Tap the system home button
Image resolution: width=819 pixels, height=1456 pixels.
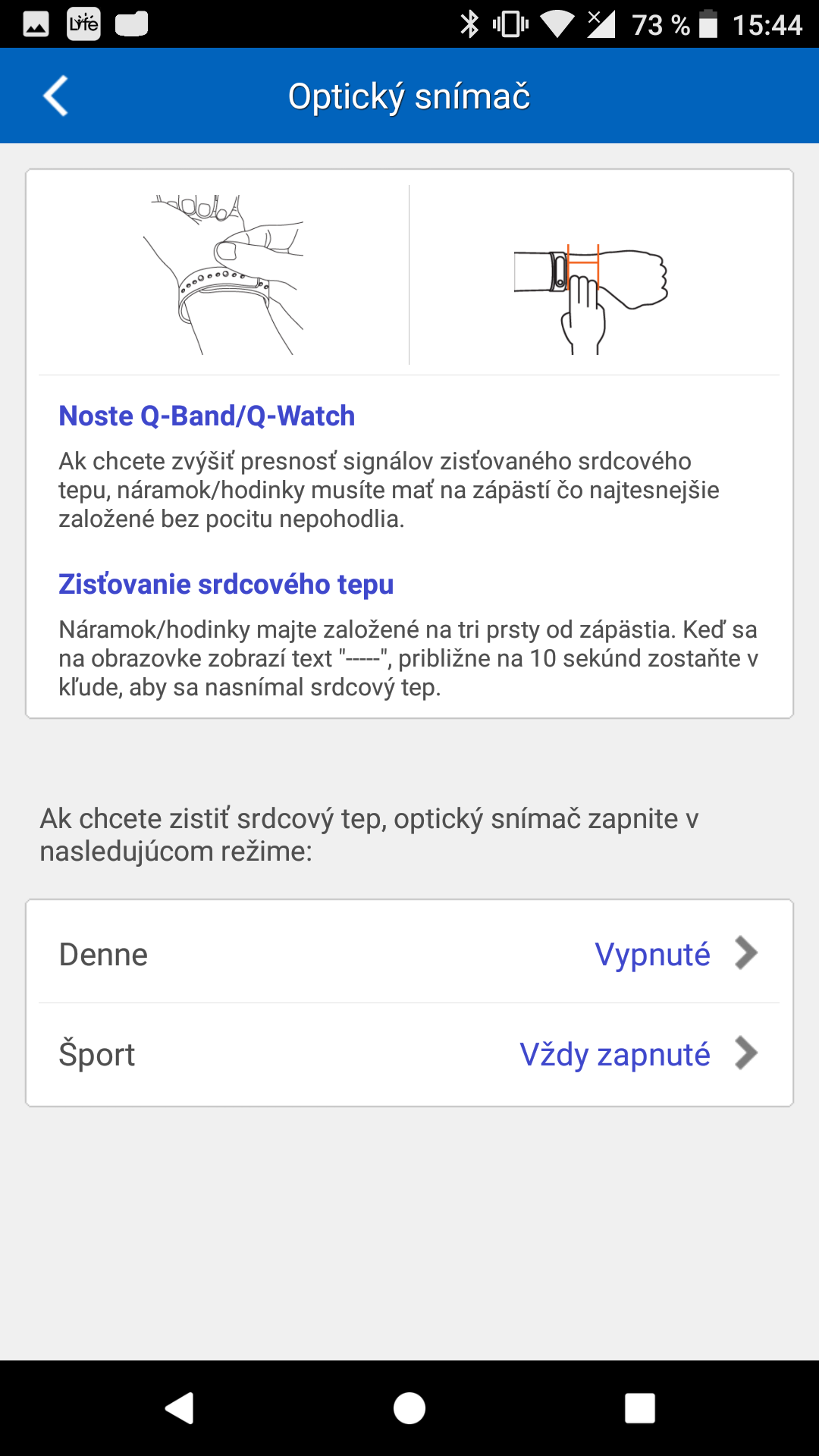click(409, 1408)
